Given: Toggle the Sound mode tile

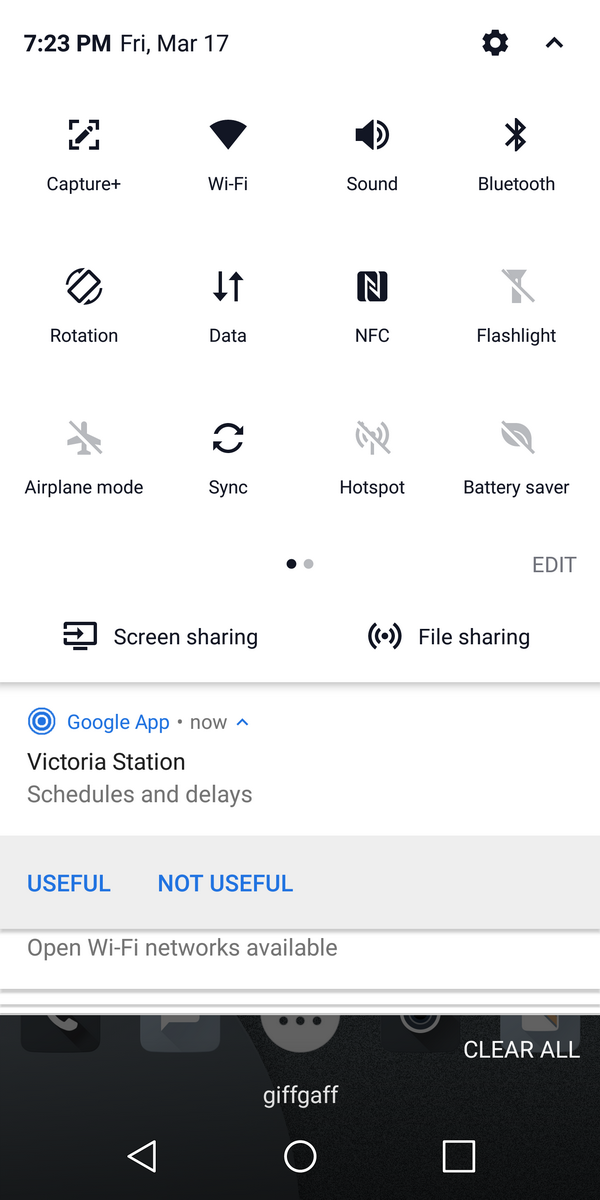Looking at the screenshot, I should click(x=372, y=154).
